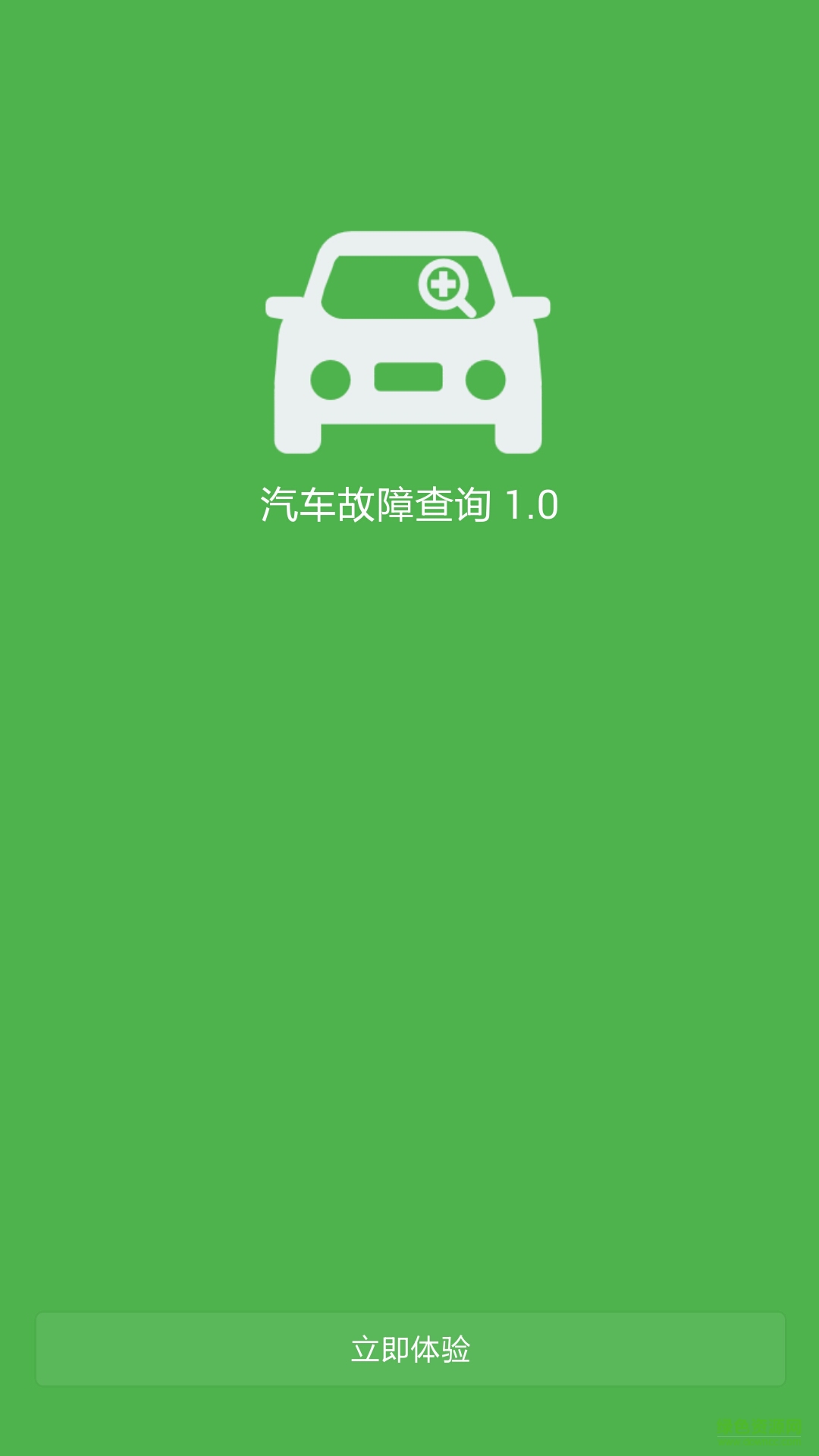
Task: Click the car roof on the logo
Action: (408, 239)
